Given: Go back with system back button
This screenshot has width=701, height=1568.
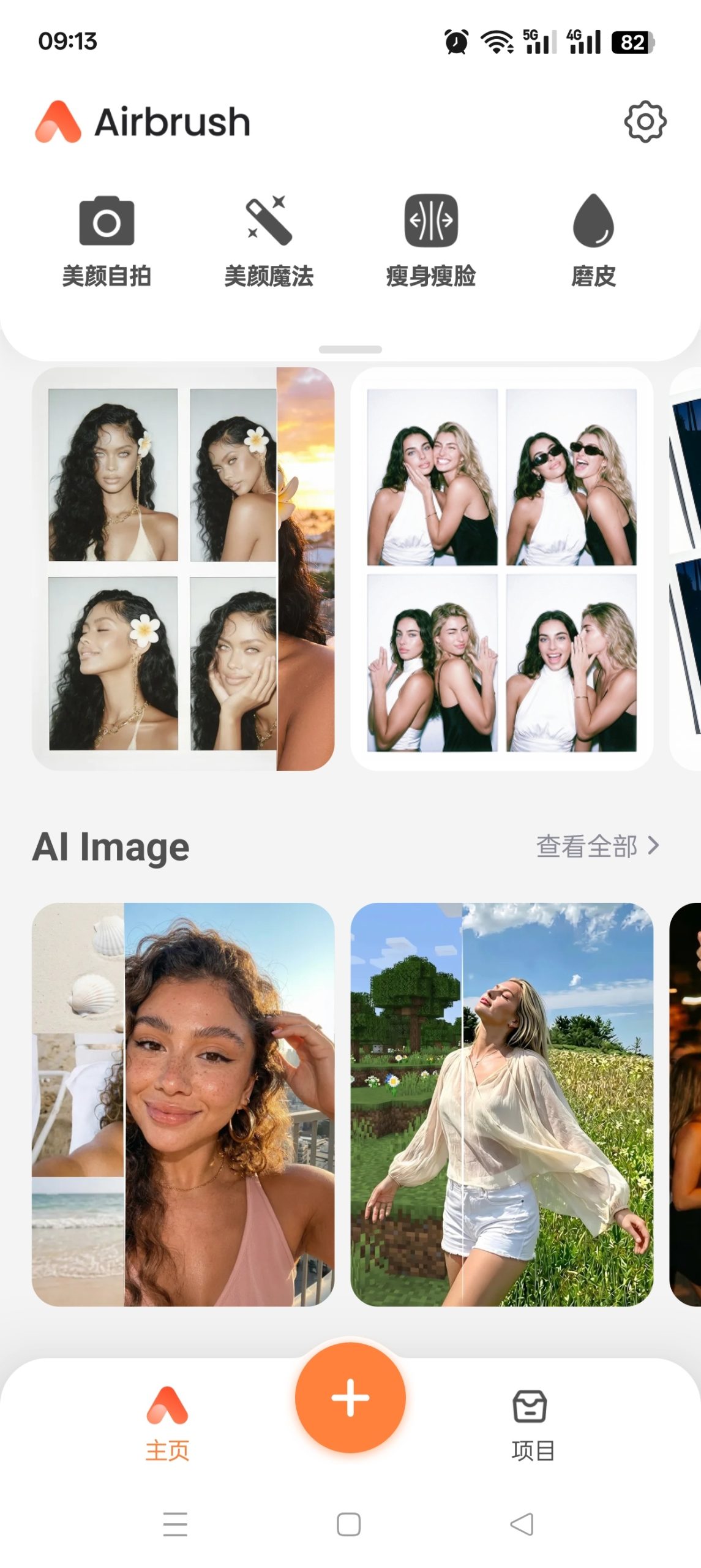Looking at the screenshot, I should (x=522, y=1524).
